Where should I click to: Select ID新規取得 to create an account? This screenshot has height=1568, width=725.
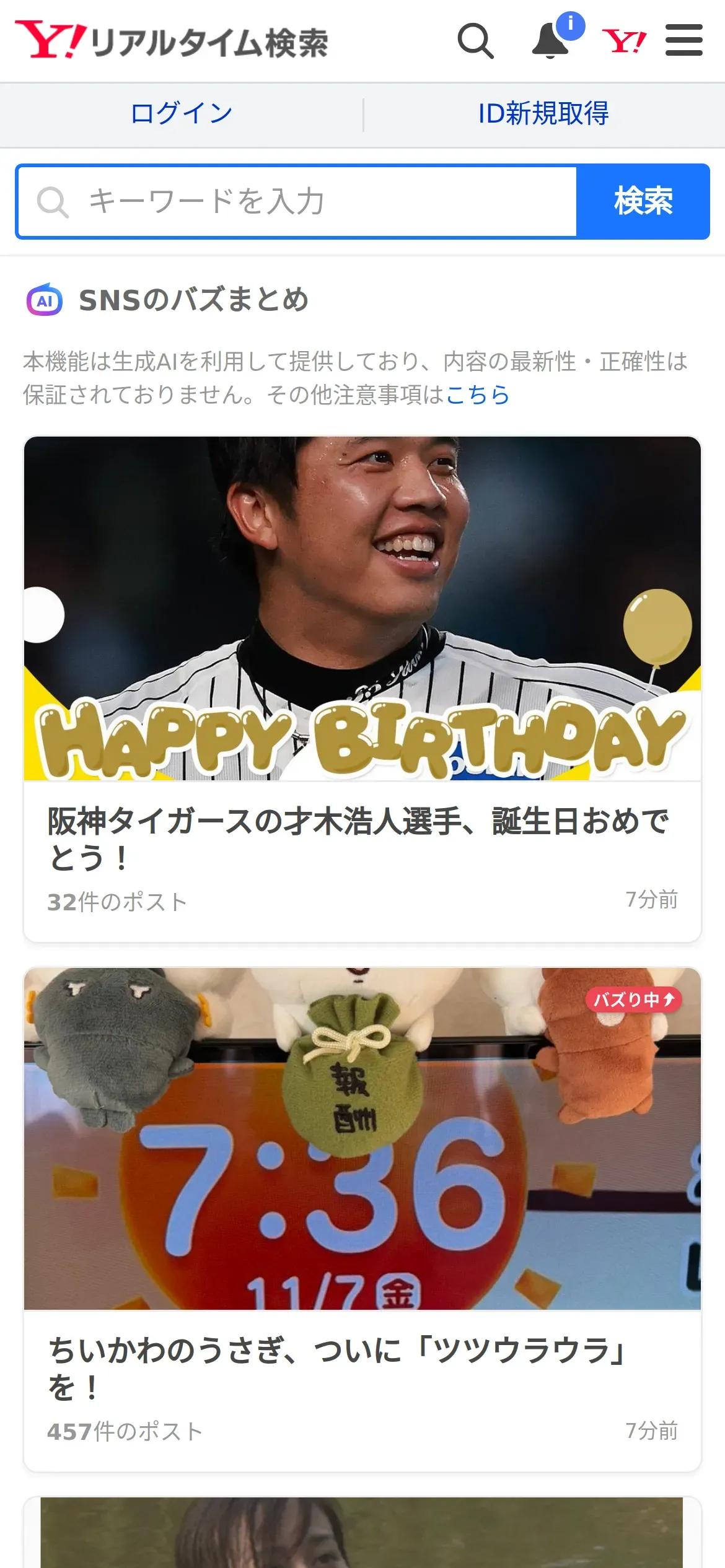click(543, 114)
